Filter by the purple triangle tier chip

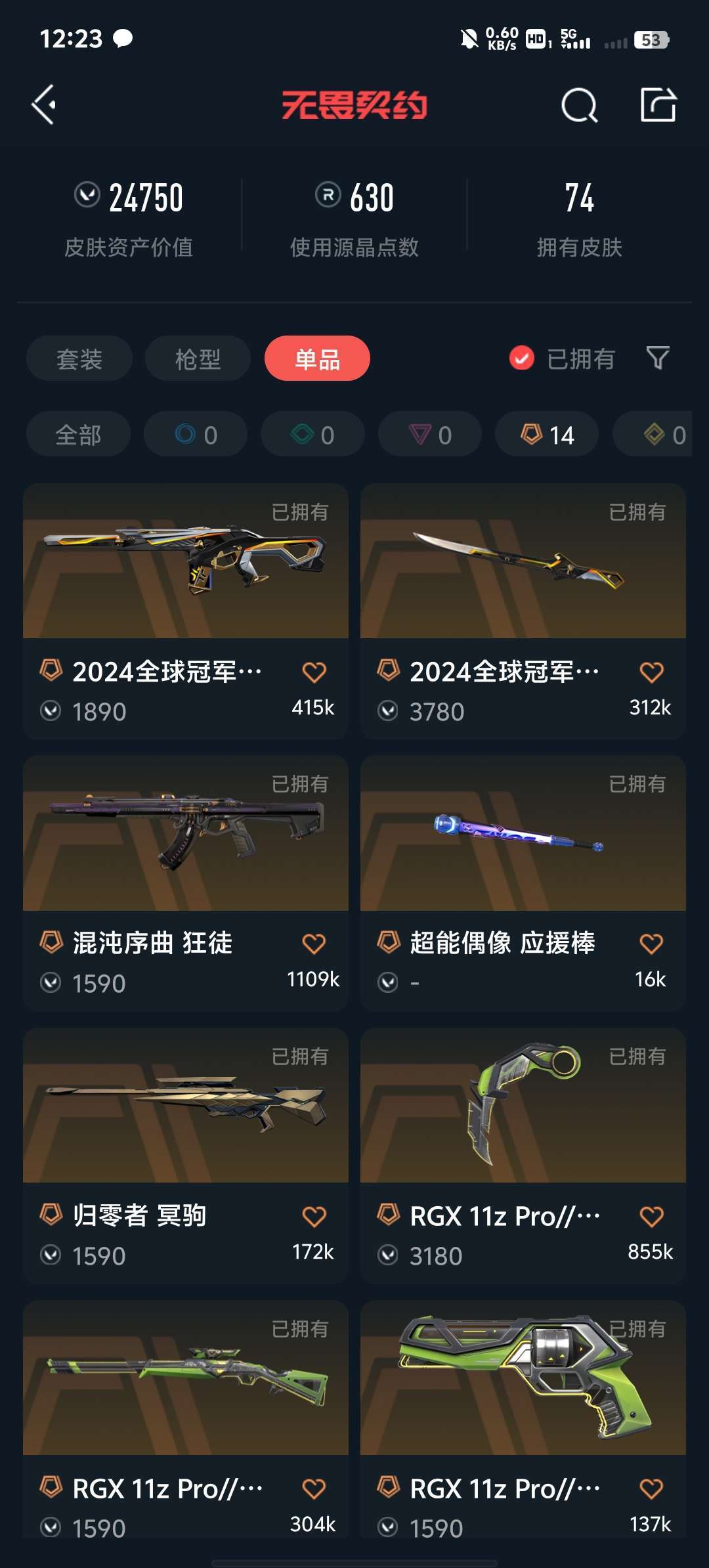[x=430, y=434]
